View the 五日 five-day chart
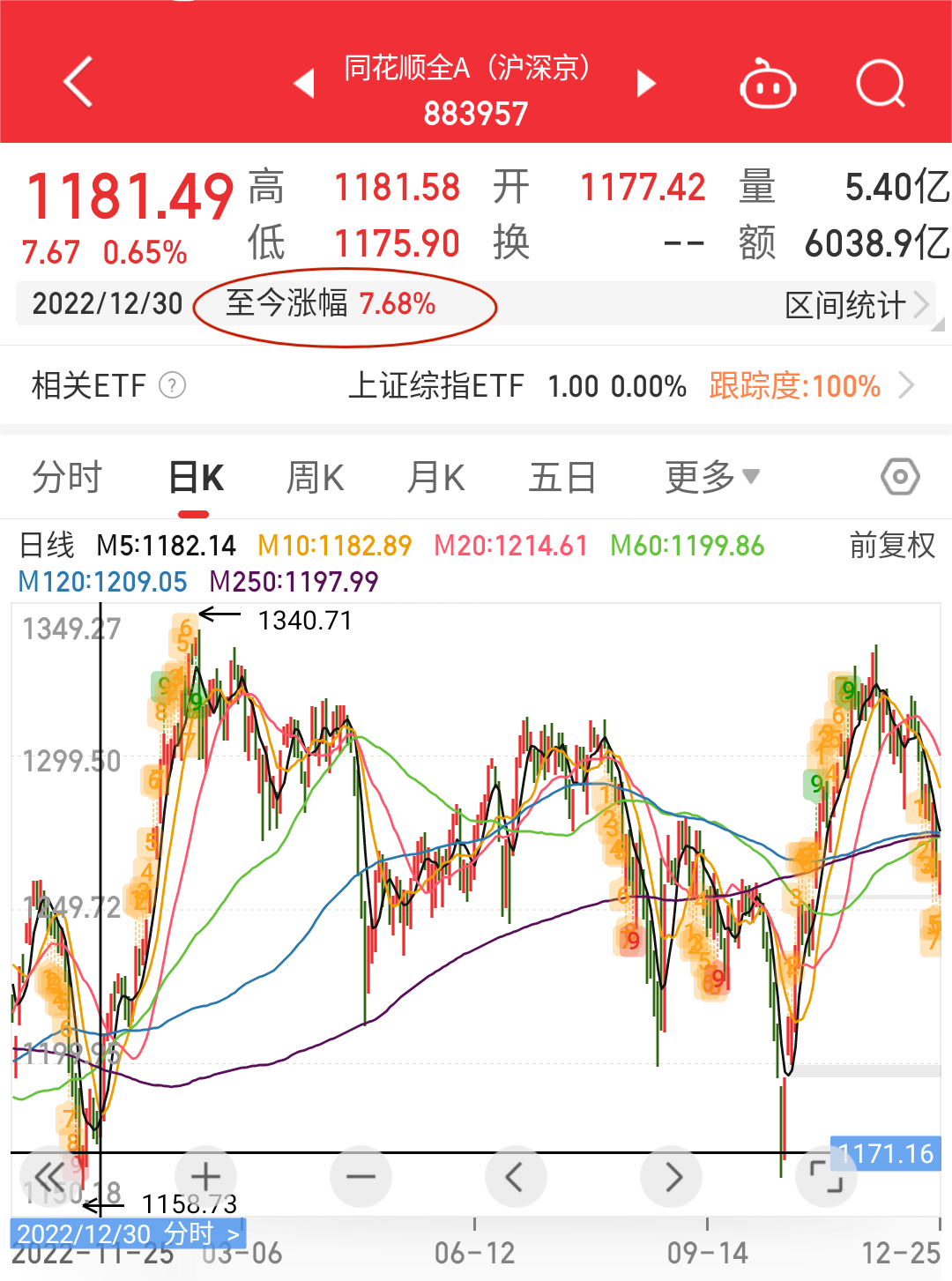This screenshot has height=1281, width=952. tap(562, 477)
